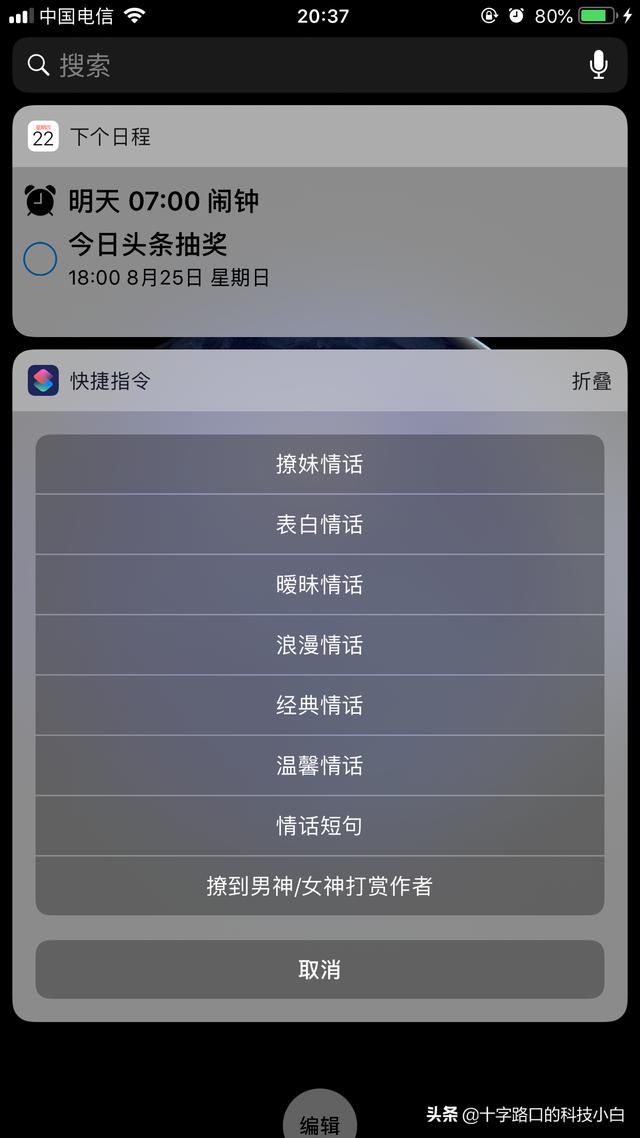Choose 经典情话
This screenshot has width=640, height=1138.
(320, 705)
